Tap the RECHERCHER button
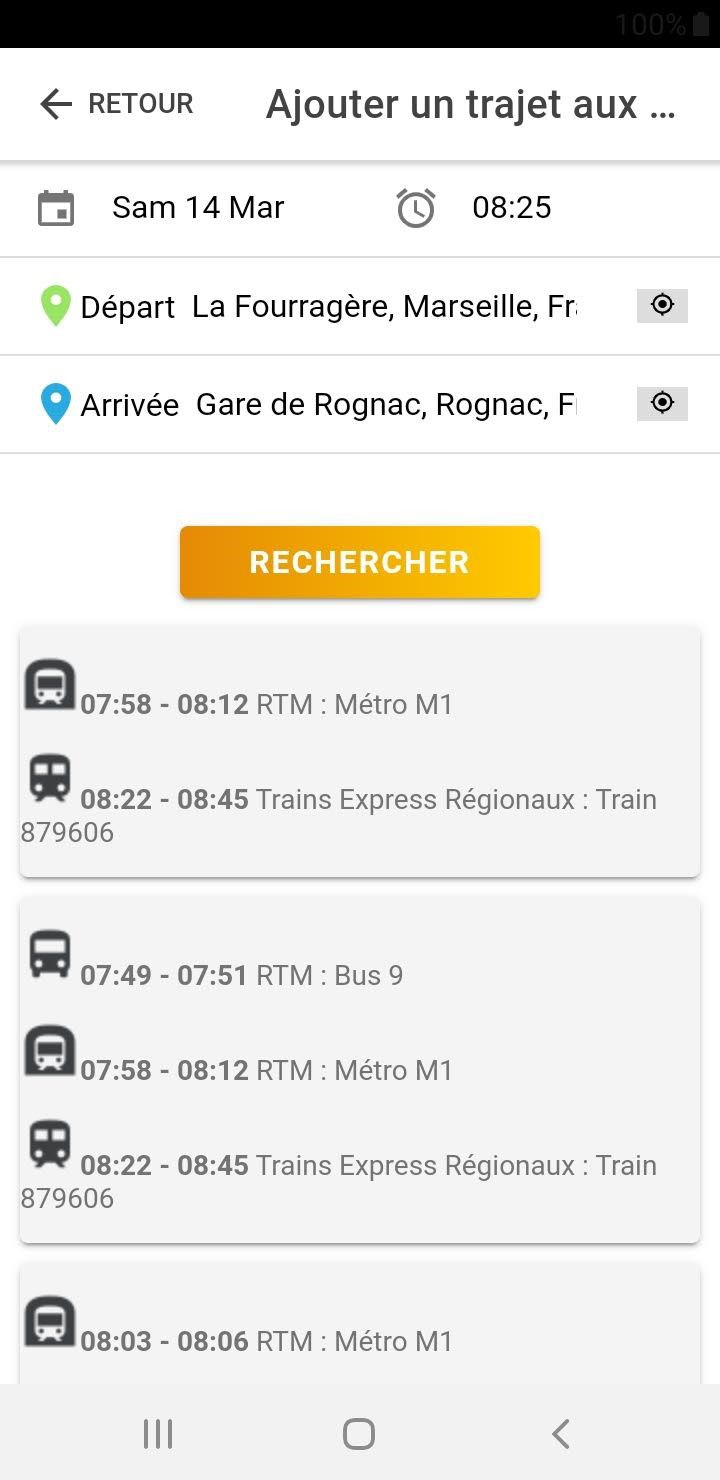 click(360, 562)
